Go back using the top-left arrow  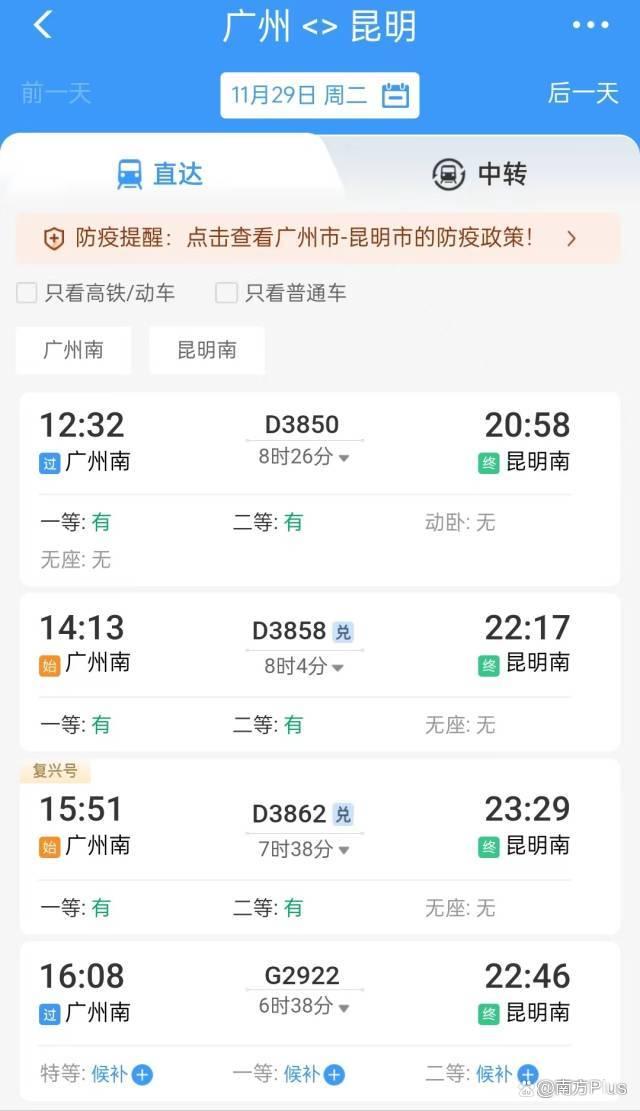click(42, 26)
